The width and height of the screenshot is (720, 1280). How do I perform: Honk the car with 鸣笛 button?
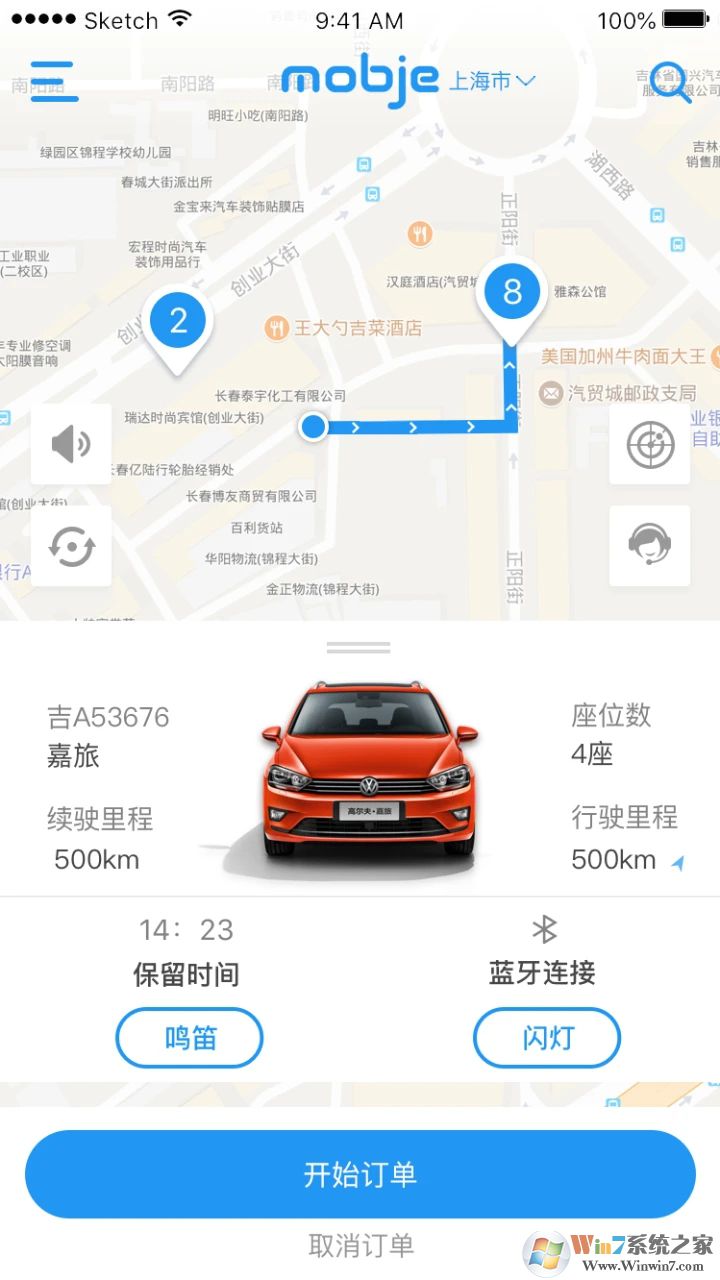190,1037
